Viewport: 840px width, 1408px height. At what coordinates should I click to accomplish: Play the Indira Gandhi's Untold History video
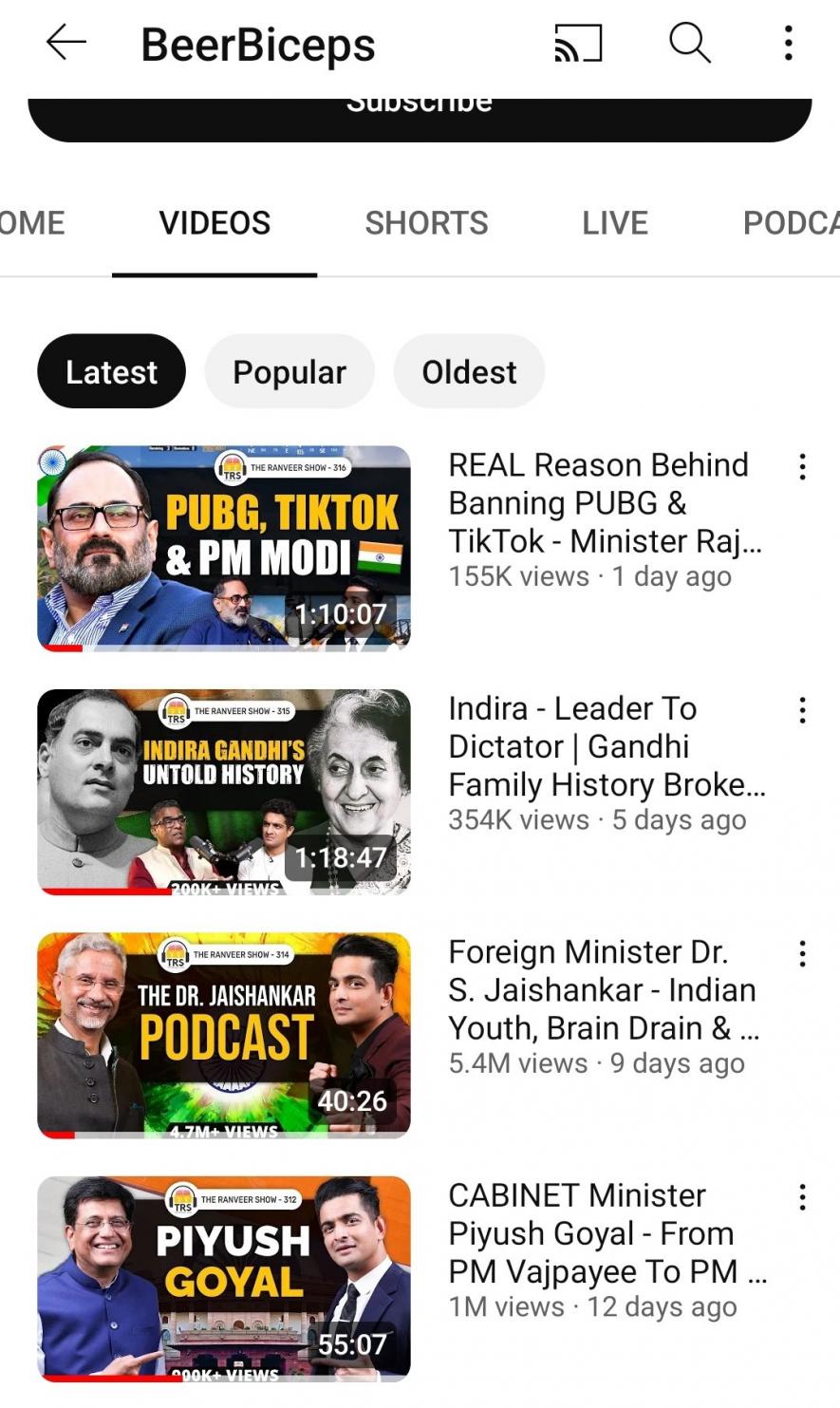pyautogui.click(x=224, y=792)
